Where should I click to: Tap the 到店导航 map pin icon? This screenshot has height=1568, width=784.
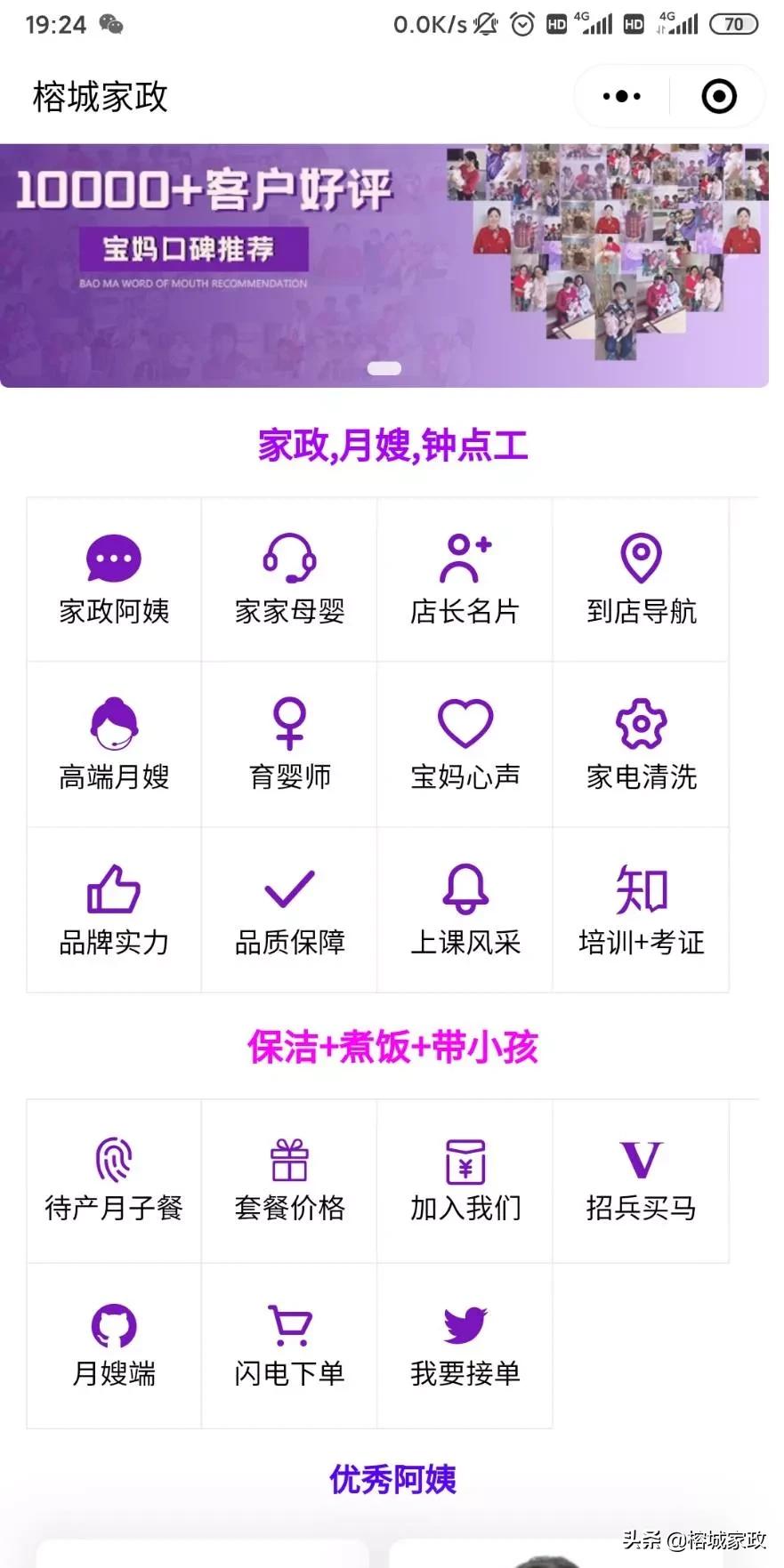pyautogui.click(x=641, y=559)
